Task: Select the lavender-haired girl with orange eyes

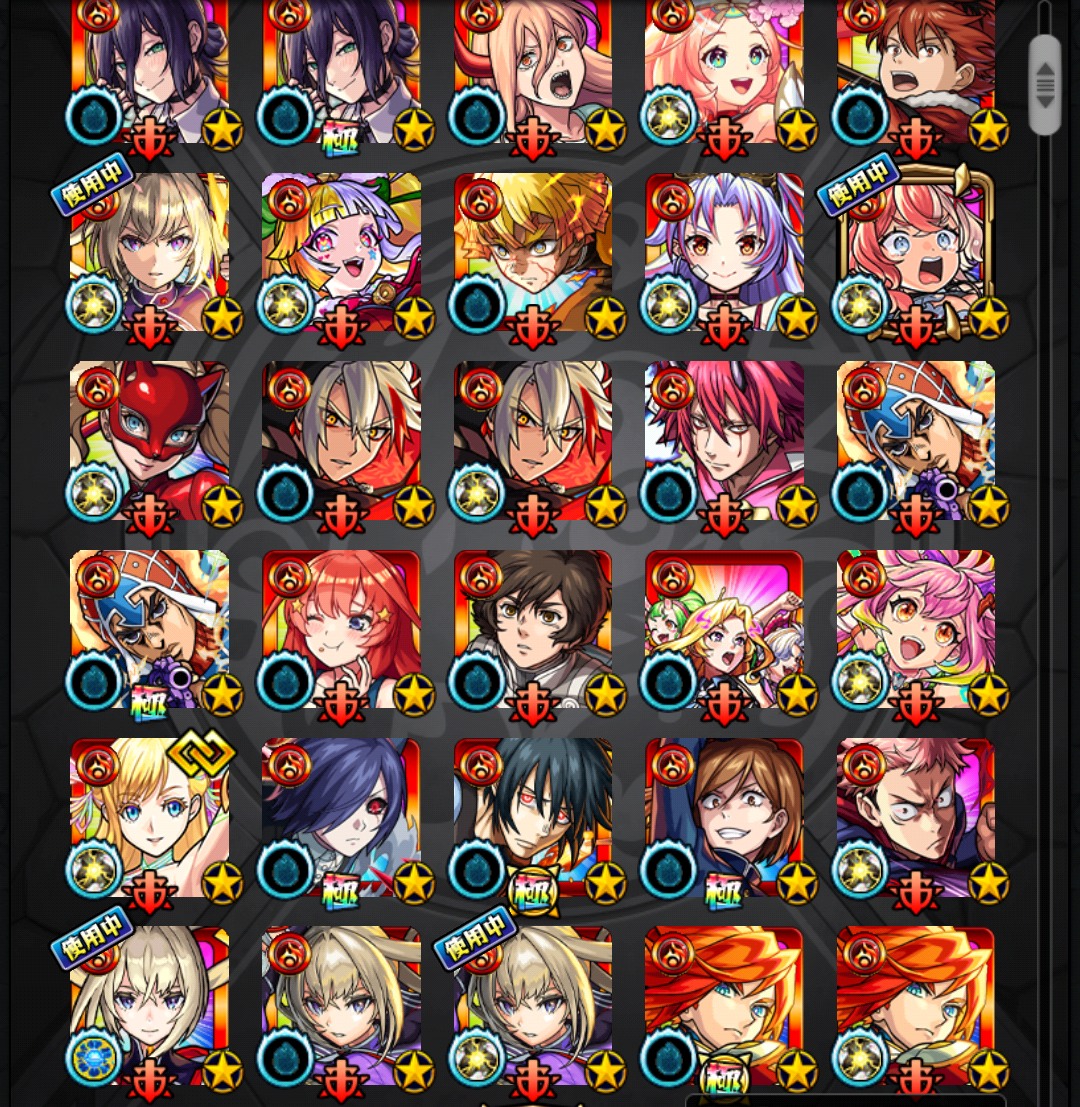Action: (724, 252)
